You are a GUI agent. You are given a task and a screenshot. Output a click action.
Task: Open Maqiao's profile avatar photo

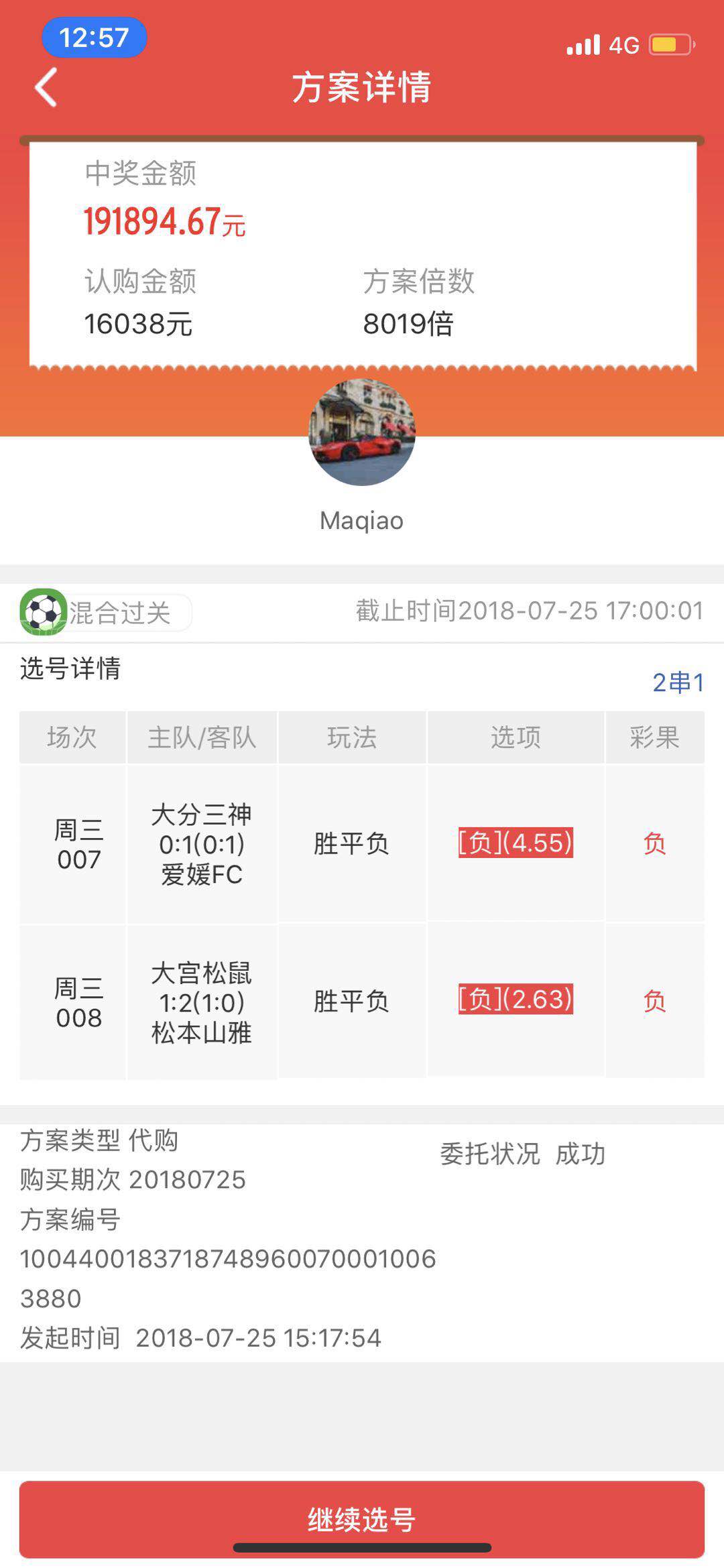tap(361, 434)
